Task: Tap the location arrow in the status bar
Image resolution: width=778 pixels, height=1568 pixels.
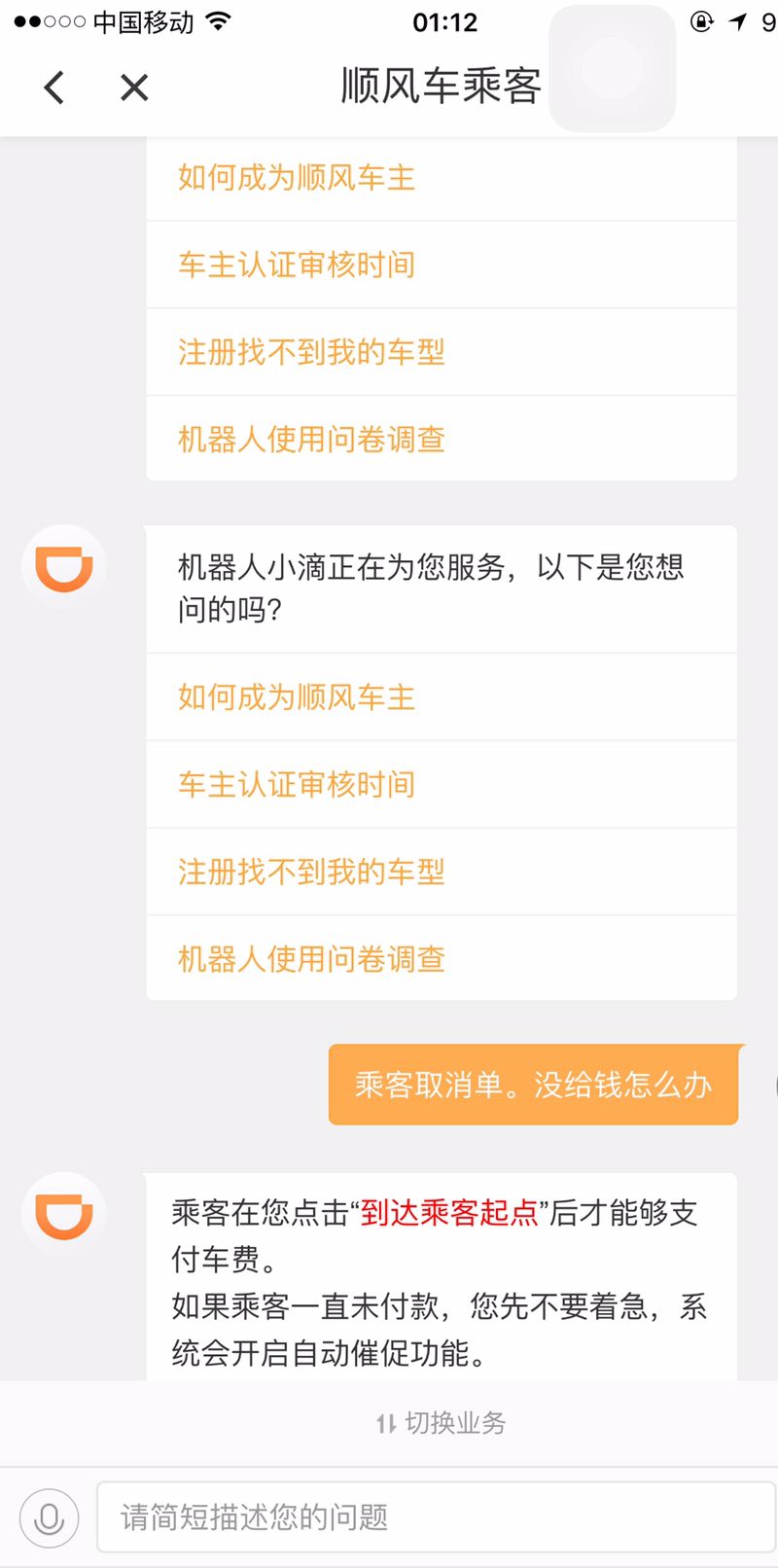Action: 737,20
